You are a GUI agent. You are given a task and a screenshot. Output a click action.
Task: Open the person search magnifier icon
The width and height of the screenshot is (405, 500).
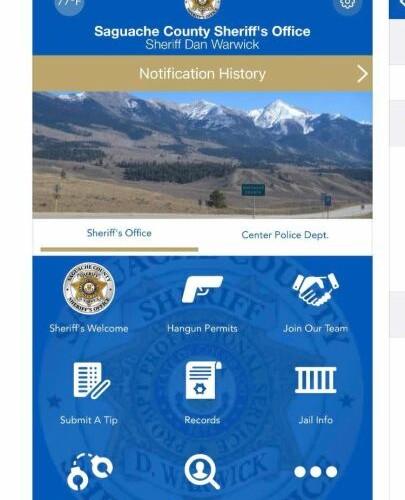click(202, 471)
